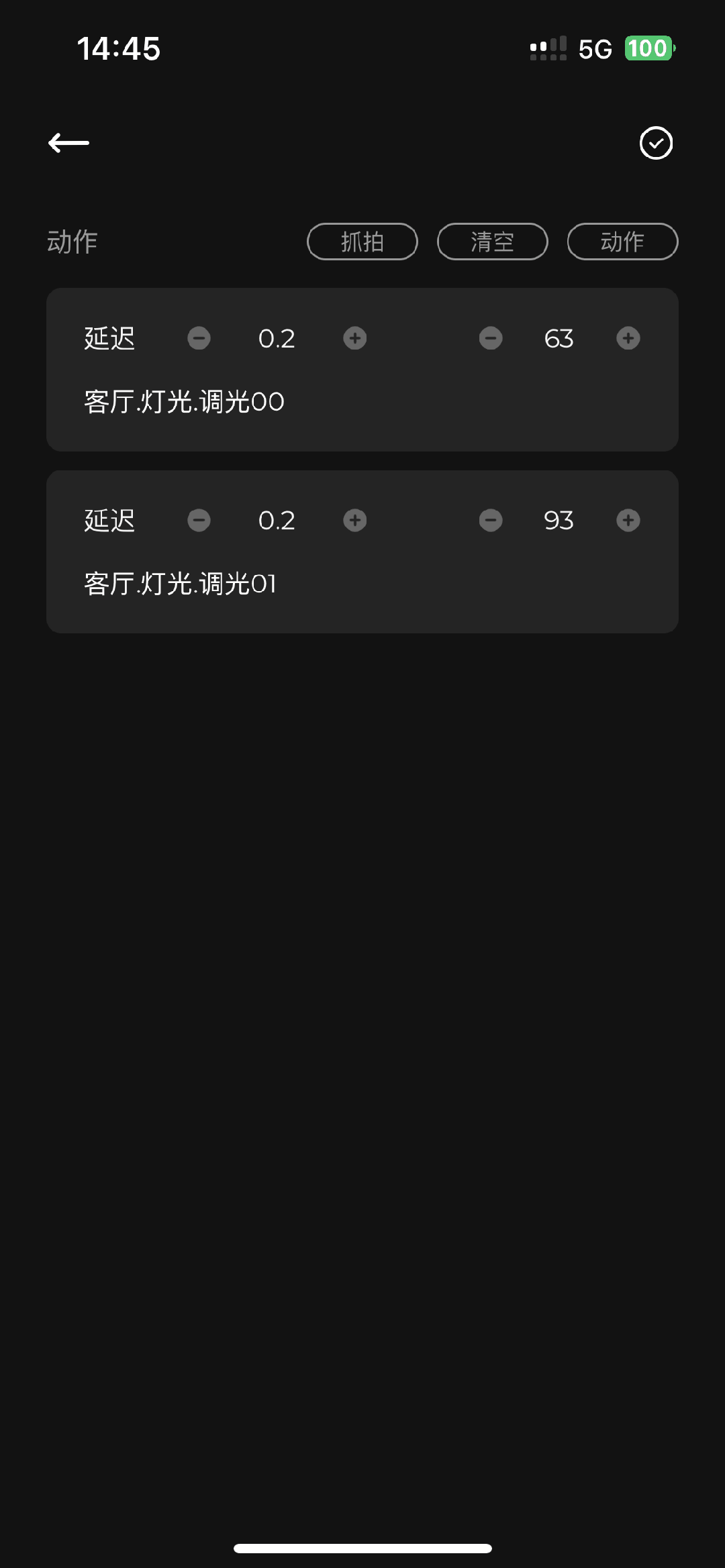Raise the 63 value for 调光00
725x1568 pixels.
[628, 338]
